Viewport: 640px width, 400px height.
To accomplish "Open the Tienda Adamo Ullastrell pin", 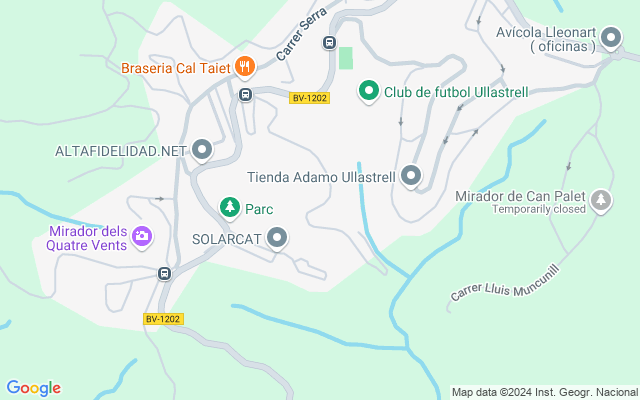I will [x=410, y=177].
